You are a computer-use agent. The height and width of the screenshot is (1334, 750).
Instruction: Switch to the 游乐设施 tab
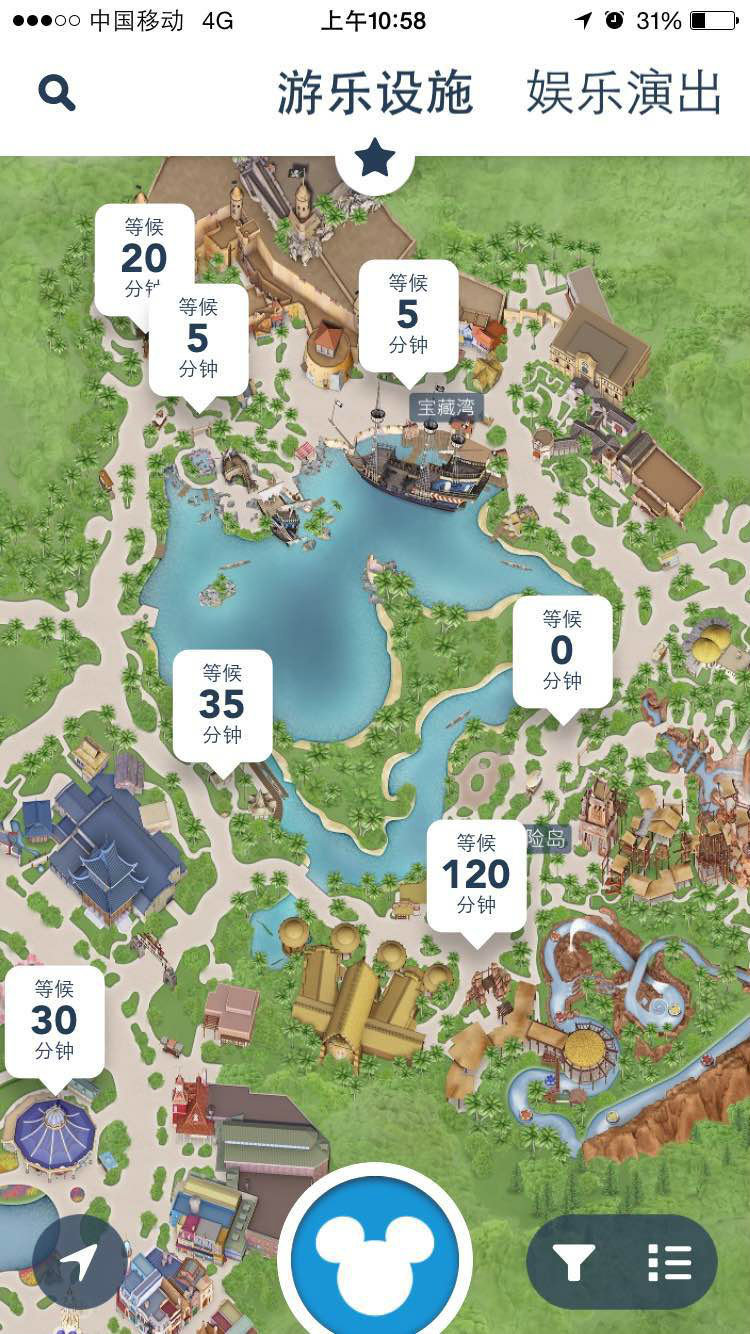[x=374, y=93]
